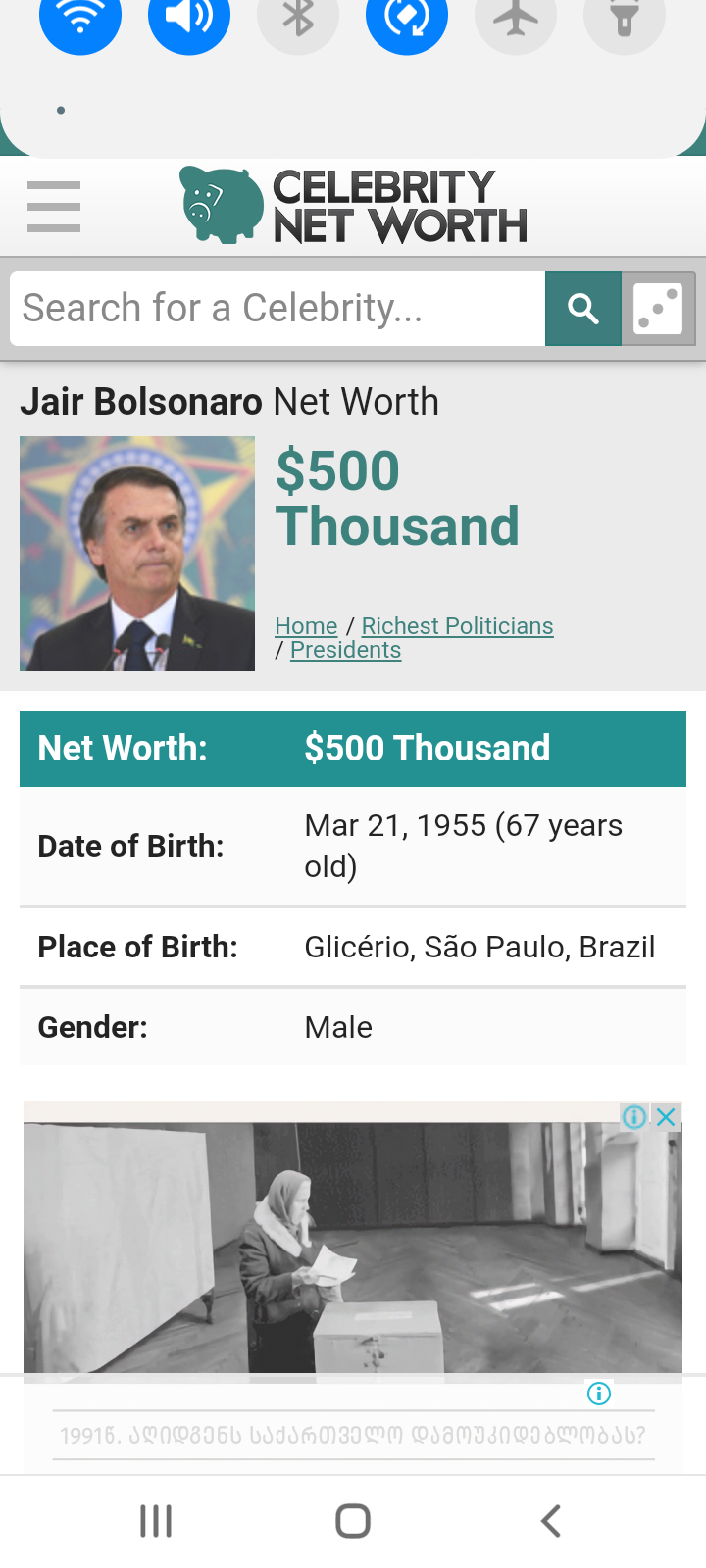The image size is (706, 1568).
Task: Toggle auto-rotate in quick settings
Action: [x=407, y=18]
